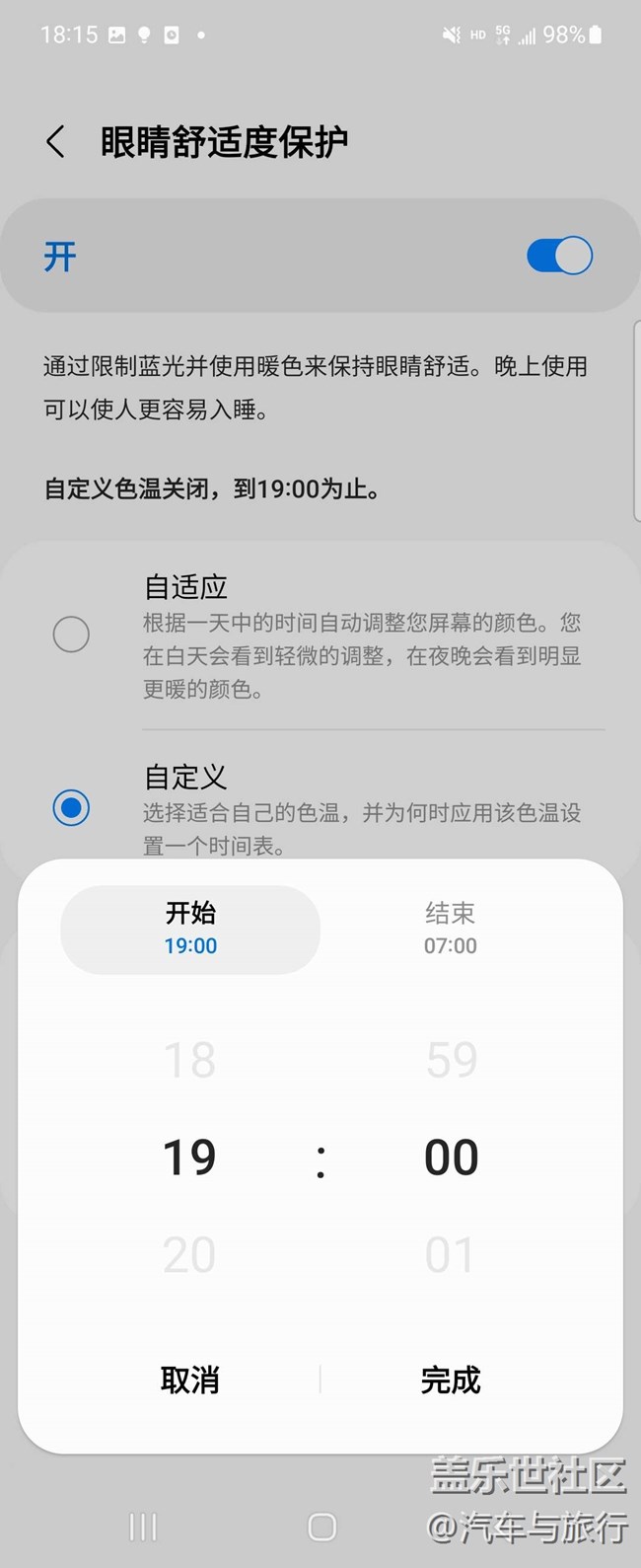Open recent apps from navigation bar
641x1568 pixels.
[143, 1528]
